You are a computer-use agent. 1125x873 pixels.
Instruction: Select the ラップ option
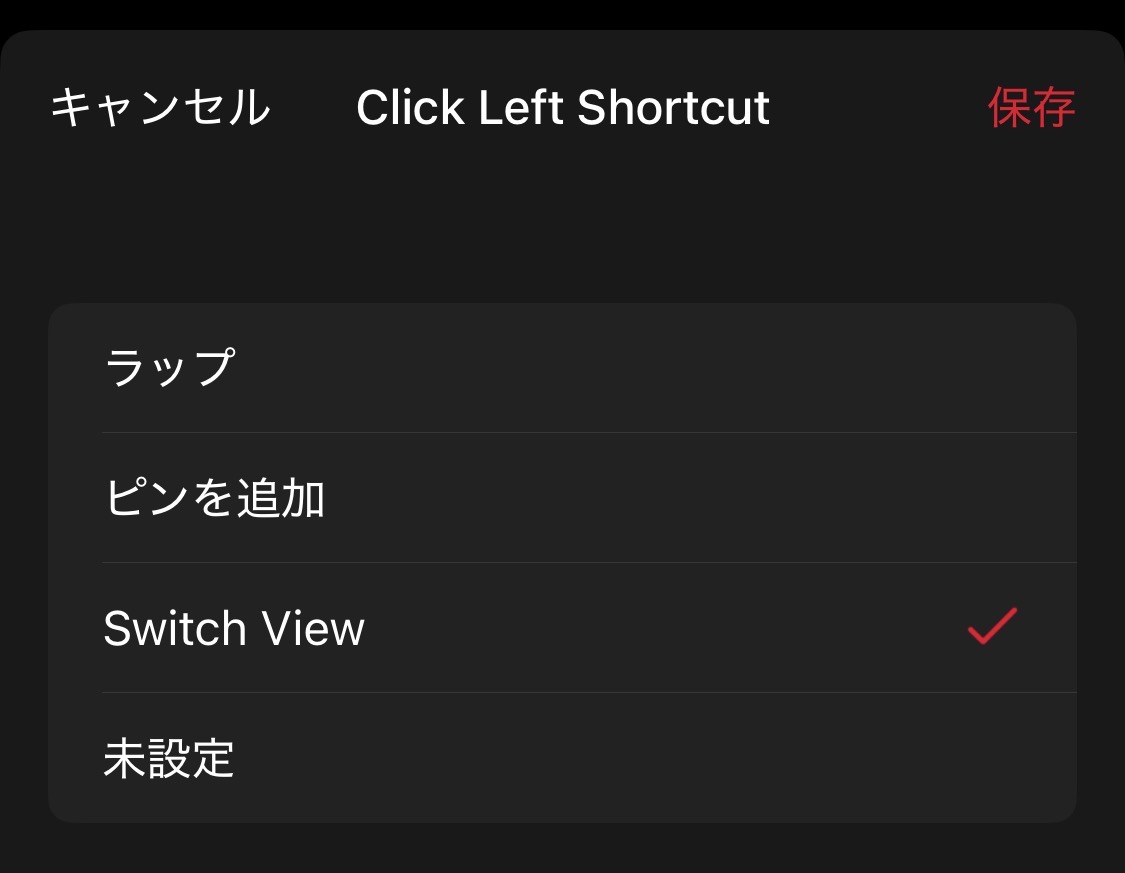pos(562,368)
